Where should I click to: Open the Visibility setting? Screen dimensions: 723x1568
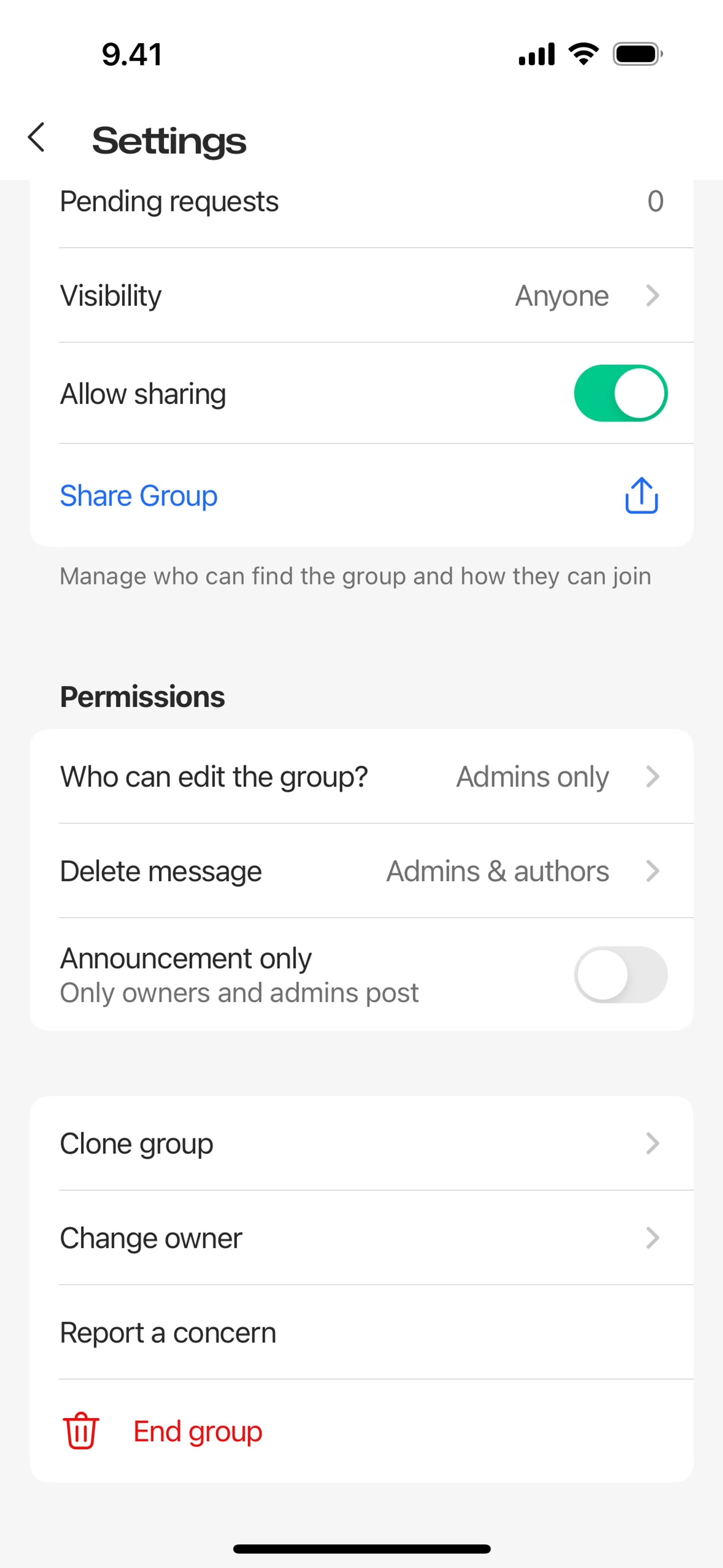coord(361,296)
